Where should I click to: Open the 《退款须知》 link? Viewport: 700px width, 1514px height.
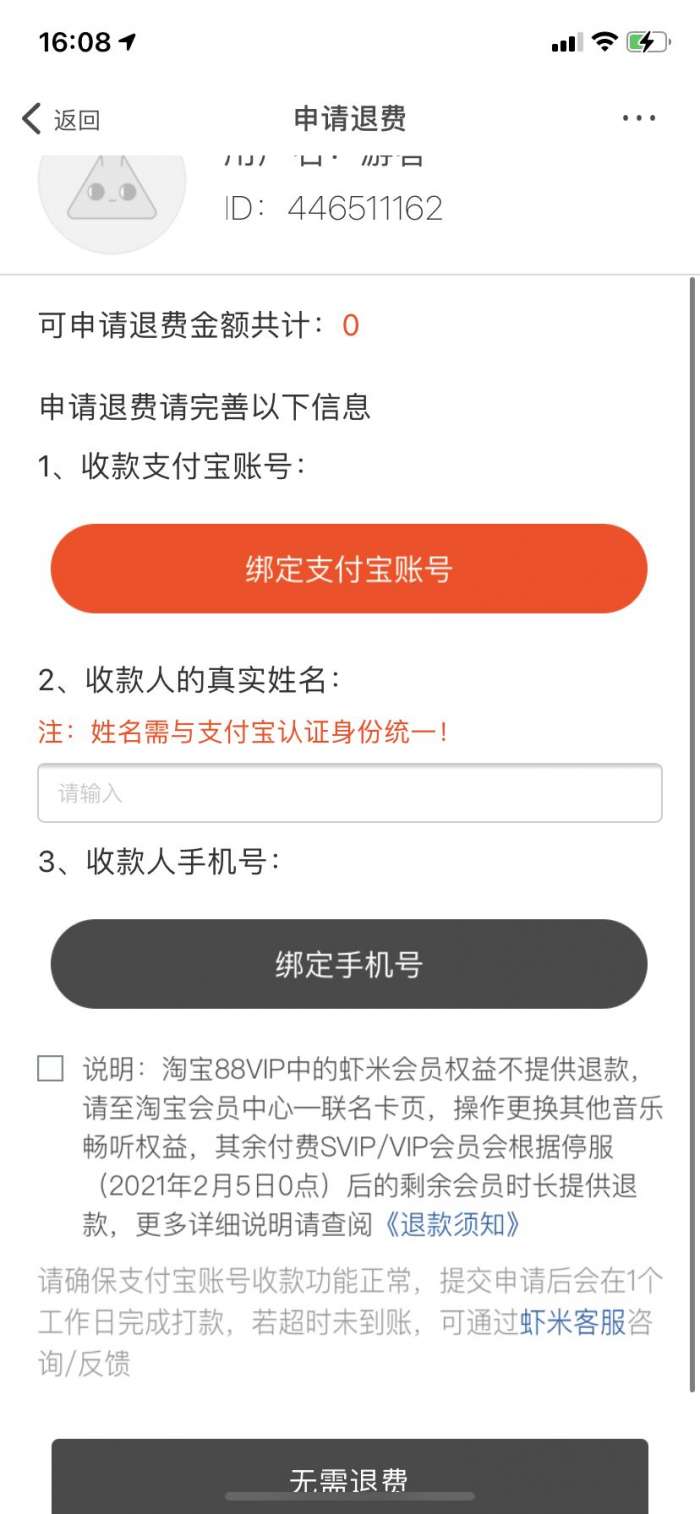[452, 1224]
